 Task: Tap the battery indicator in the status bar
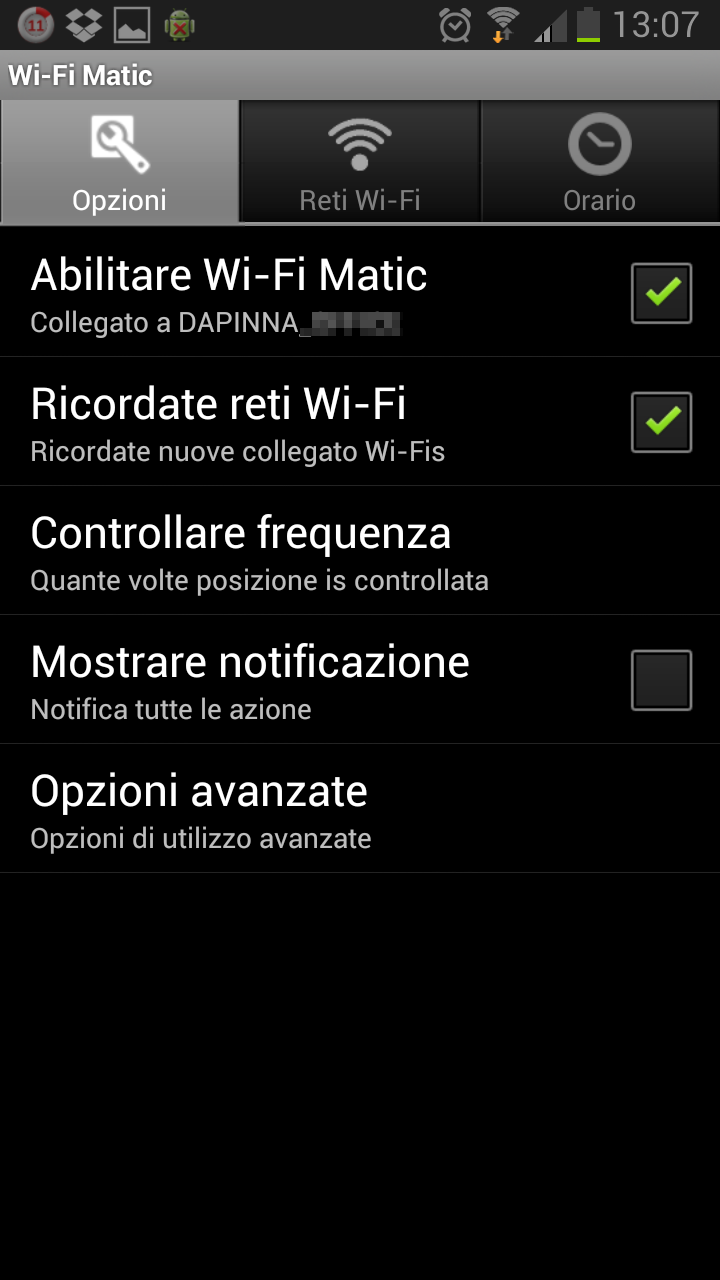(x=589, y=23)
